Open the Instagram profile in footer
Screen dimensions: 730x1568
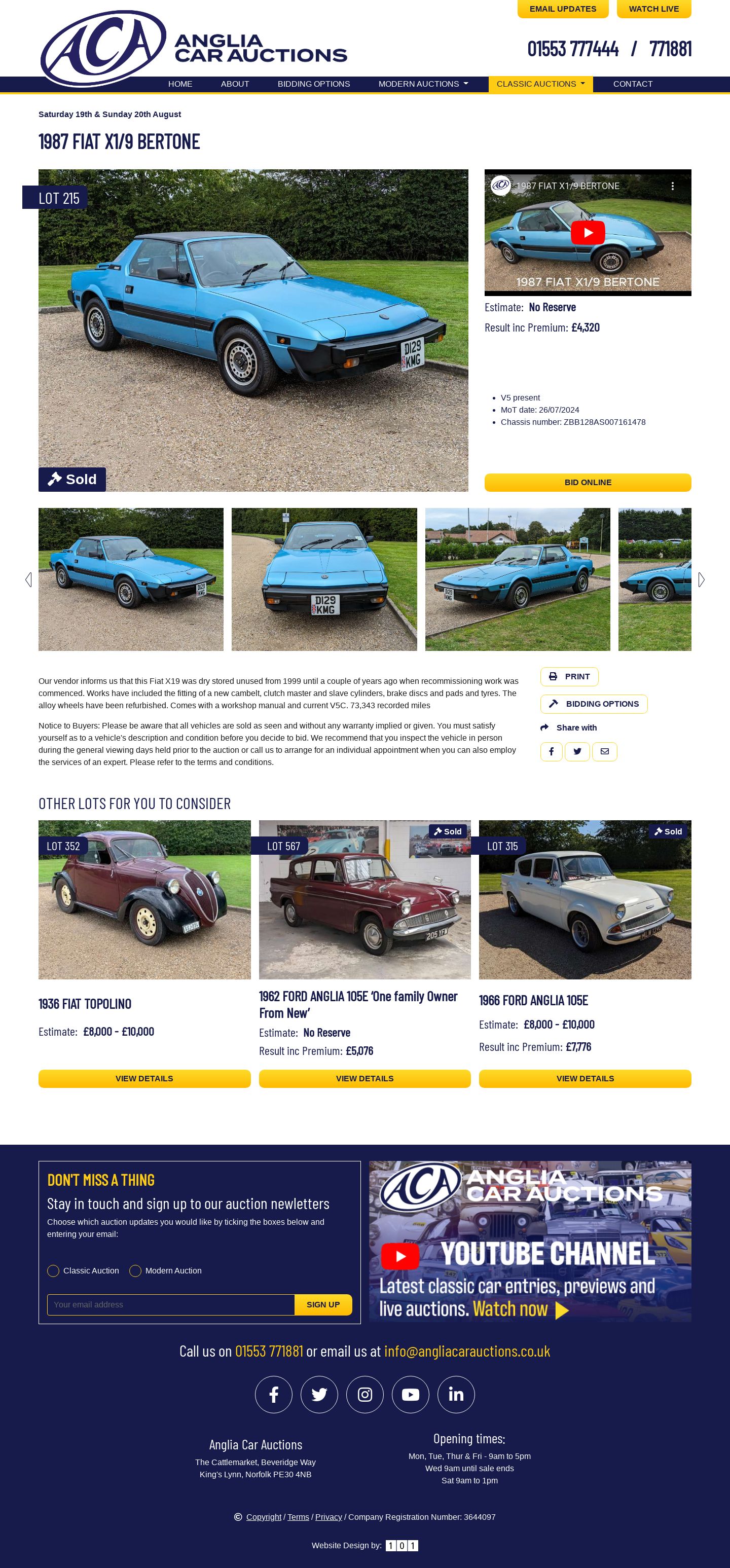364,1394
